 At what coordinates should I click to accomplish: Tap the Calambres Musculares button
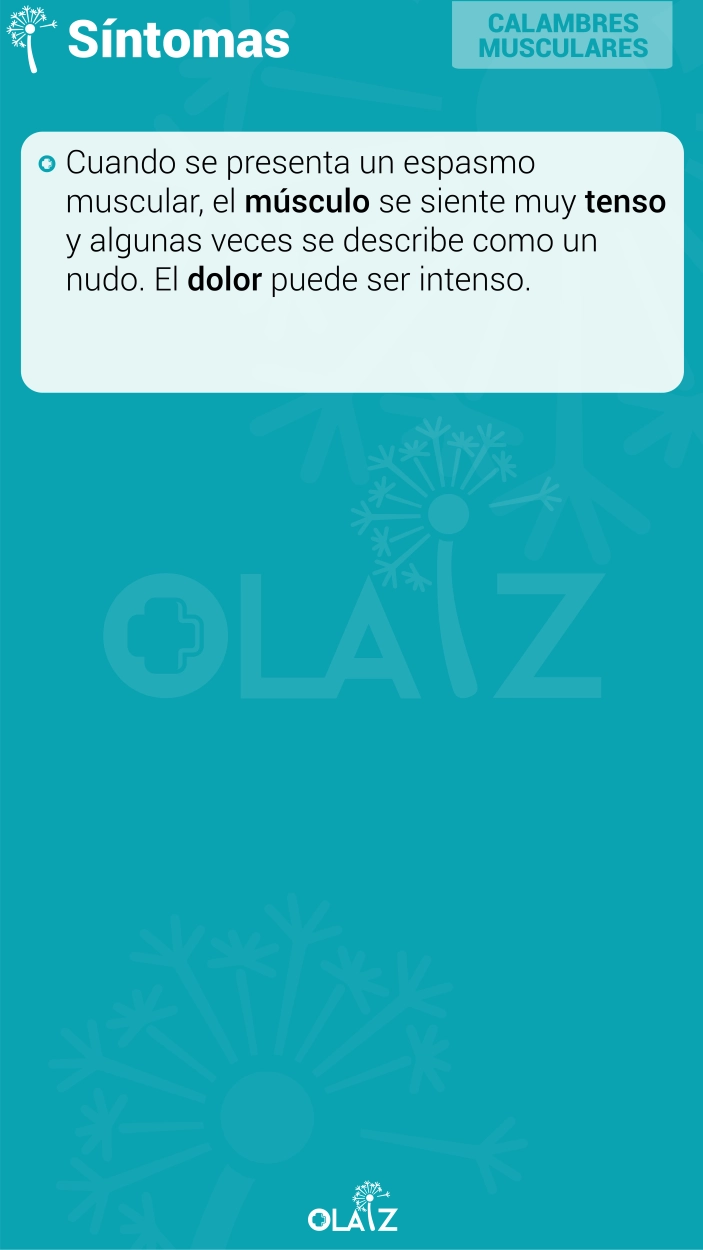pos(562,35)
